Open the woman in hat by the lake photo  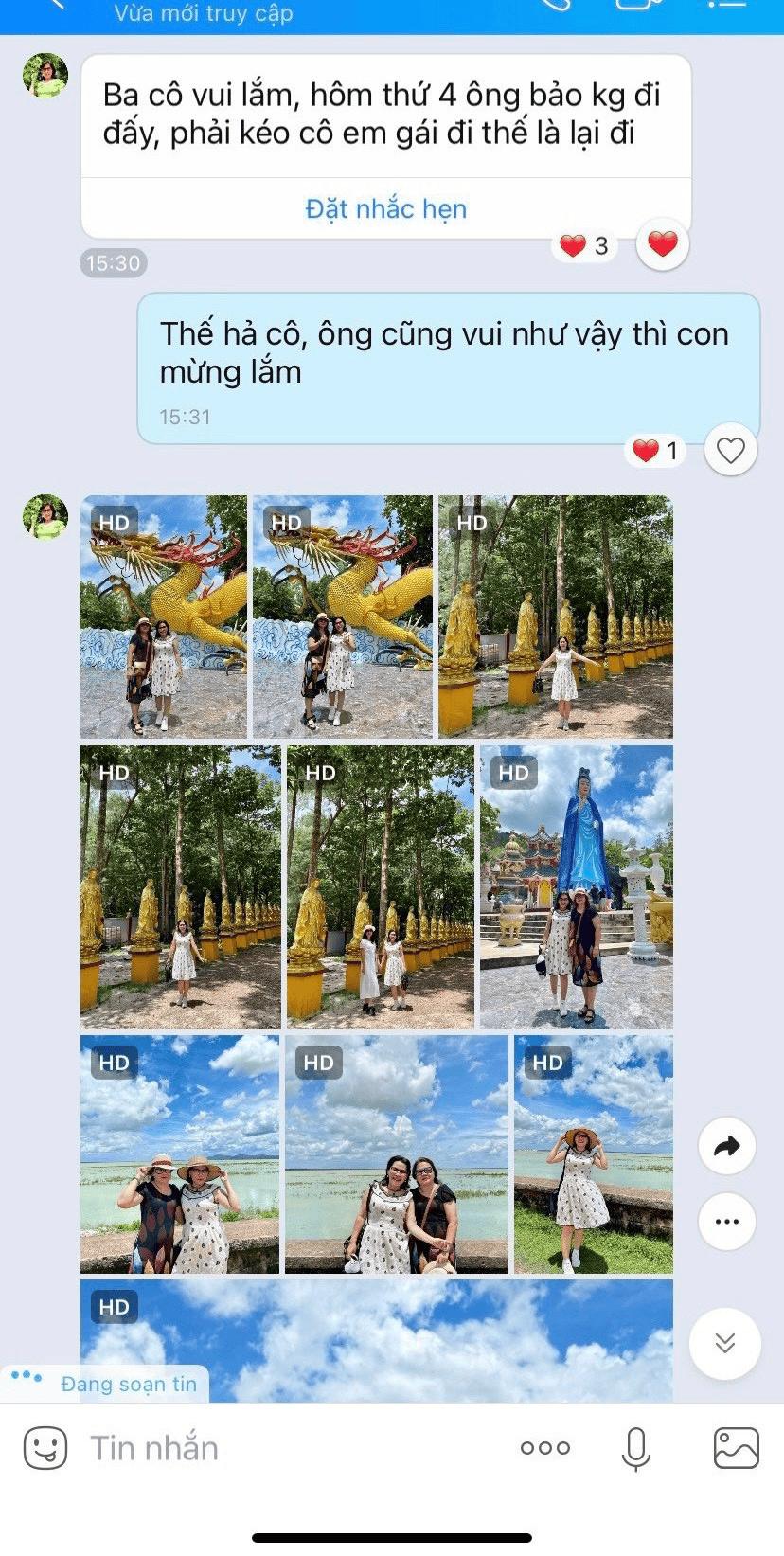point(593,1154)
